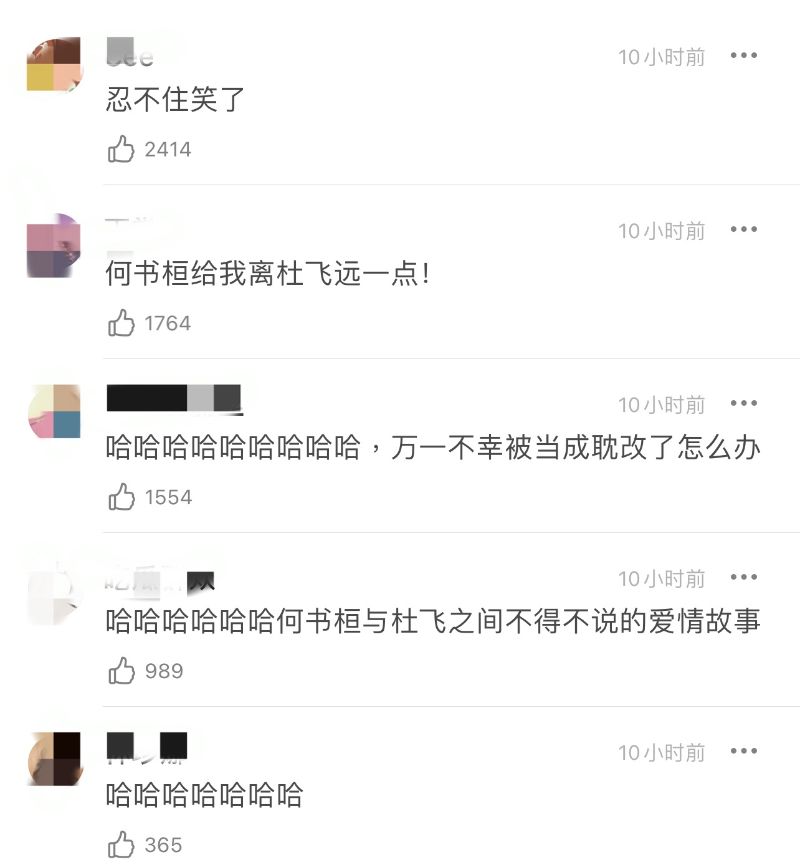This screenshot has width=800, height=867.
Task: Open profile picture beside 何书桓给我离杜飞远一点 comment
Action: 53,245
